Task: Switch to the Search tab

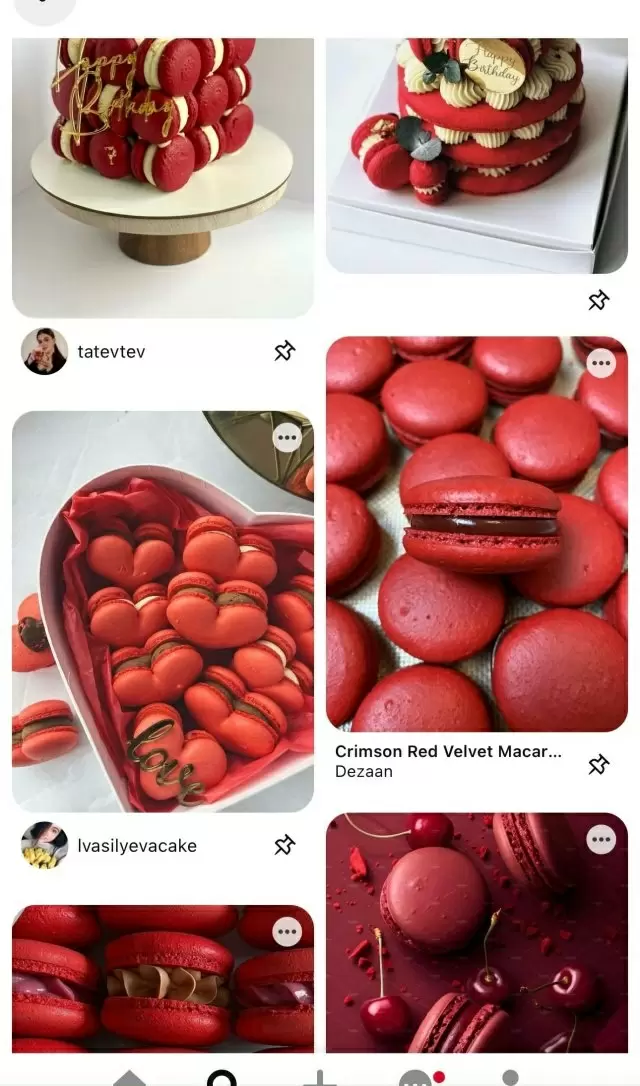Action: (x=222, y=1078)
